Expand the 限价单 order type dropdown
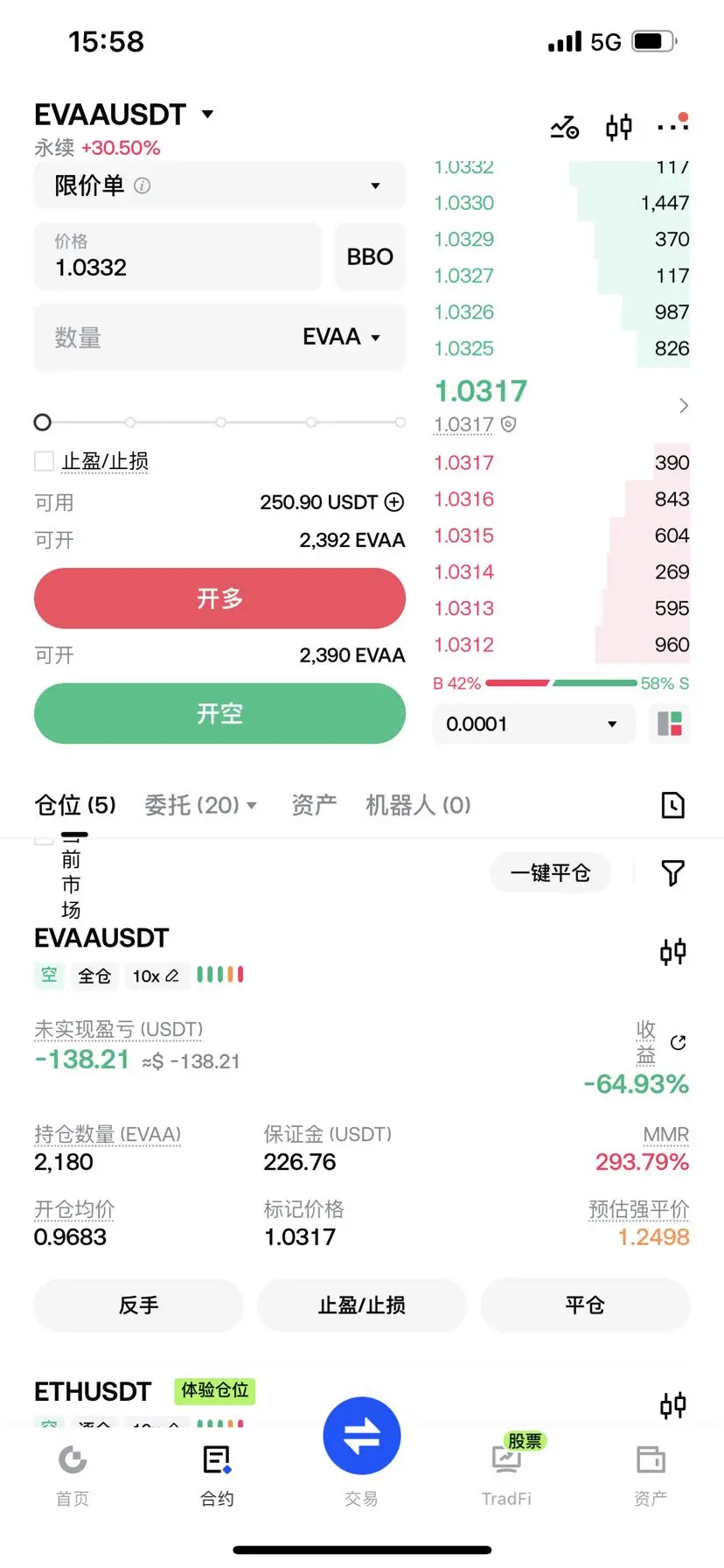 coord(219,185)
